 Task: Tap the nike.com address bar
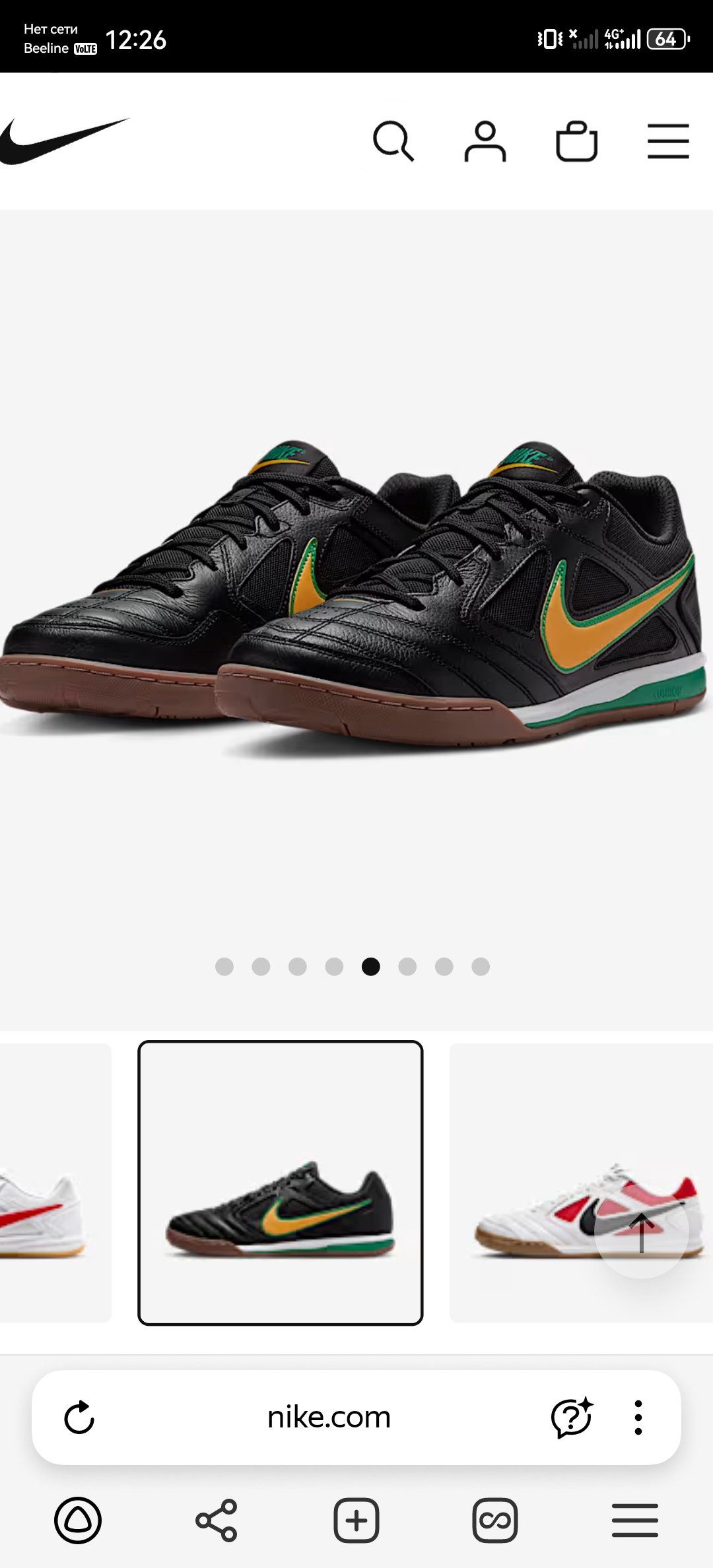click(x=329, y=1418)
